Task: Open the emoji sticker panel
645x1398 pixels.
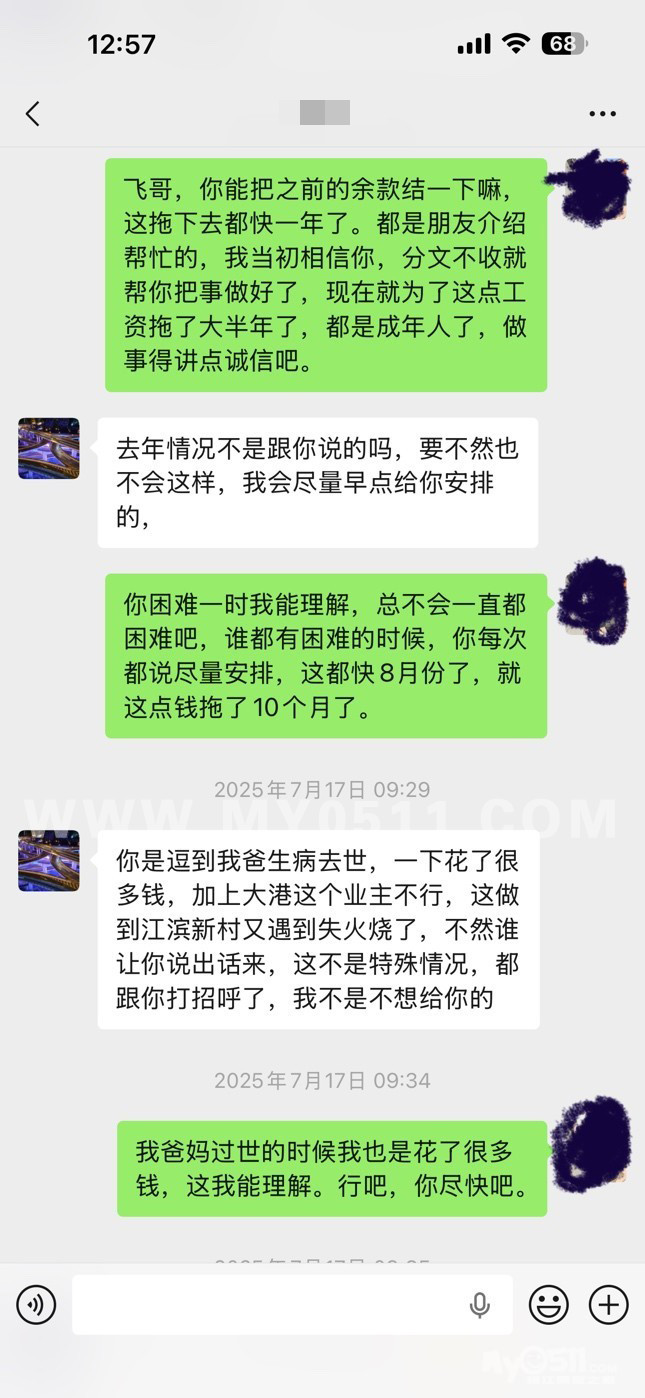Action: (549, 1305)
